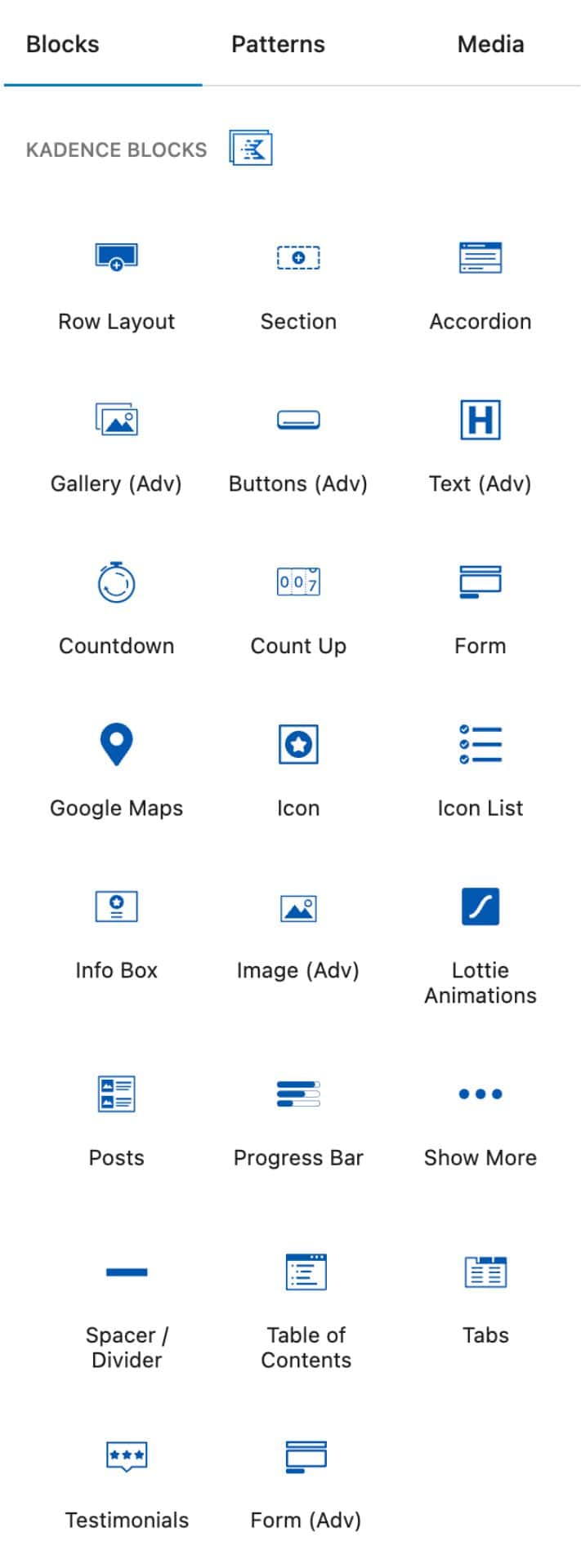The image size is (581, 1568).
Task: Add the Buttons (Adv) block
Action: point(298,448)
